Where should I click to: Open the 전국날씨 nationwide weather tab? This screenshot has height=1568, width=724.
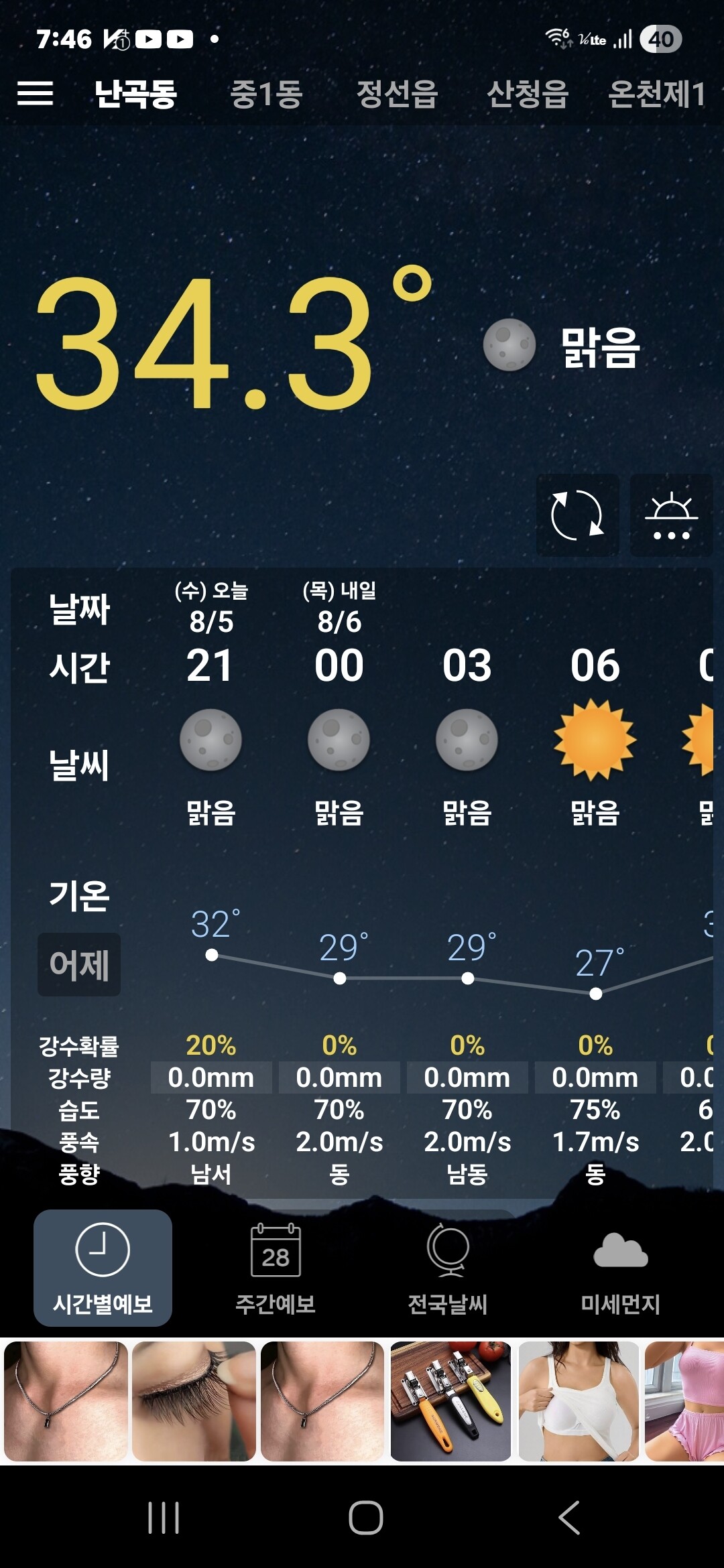pyautogui.click(x=448, y=1268)
